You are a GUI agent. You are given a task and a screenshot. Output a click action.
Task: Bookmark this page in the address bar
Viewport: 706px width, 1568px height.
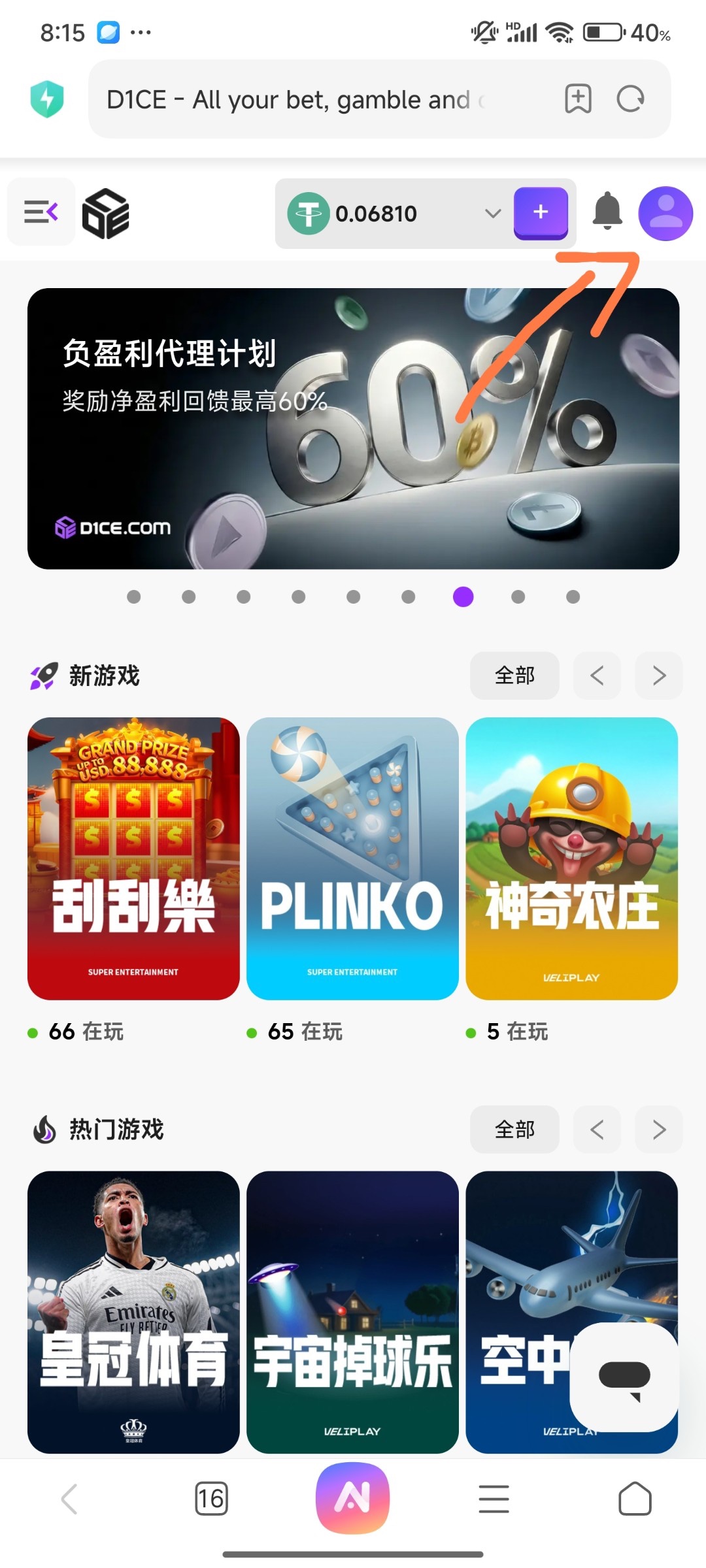click(578, 99)
